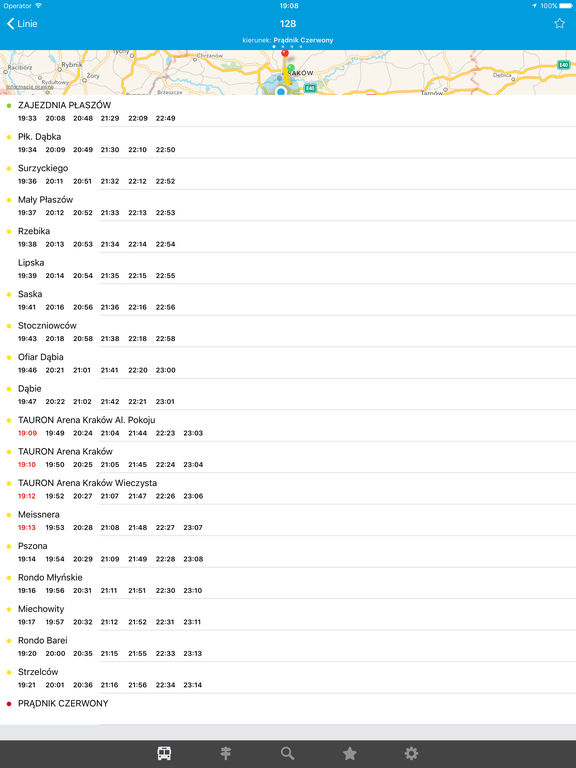Select the PRĄDNIK CZERWONY terminus stop
This screenshot has height=768, width=576.
(288, 709)
